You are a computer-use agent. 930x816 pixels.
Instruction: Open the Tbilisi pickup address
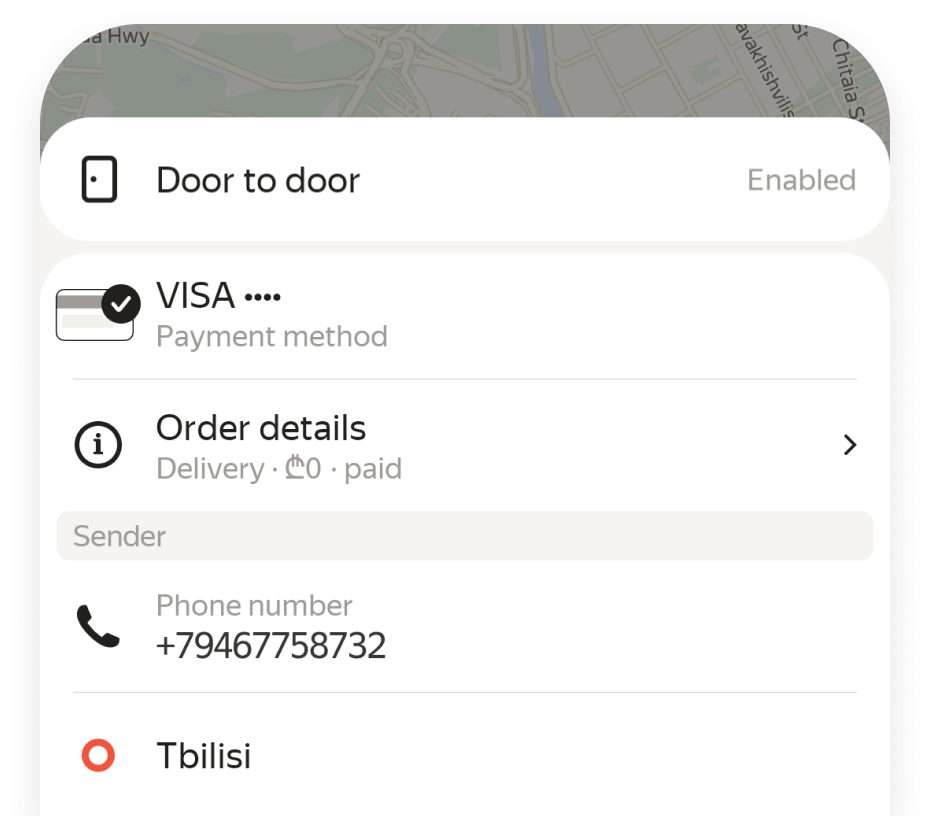(x=464, y=756)
